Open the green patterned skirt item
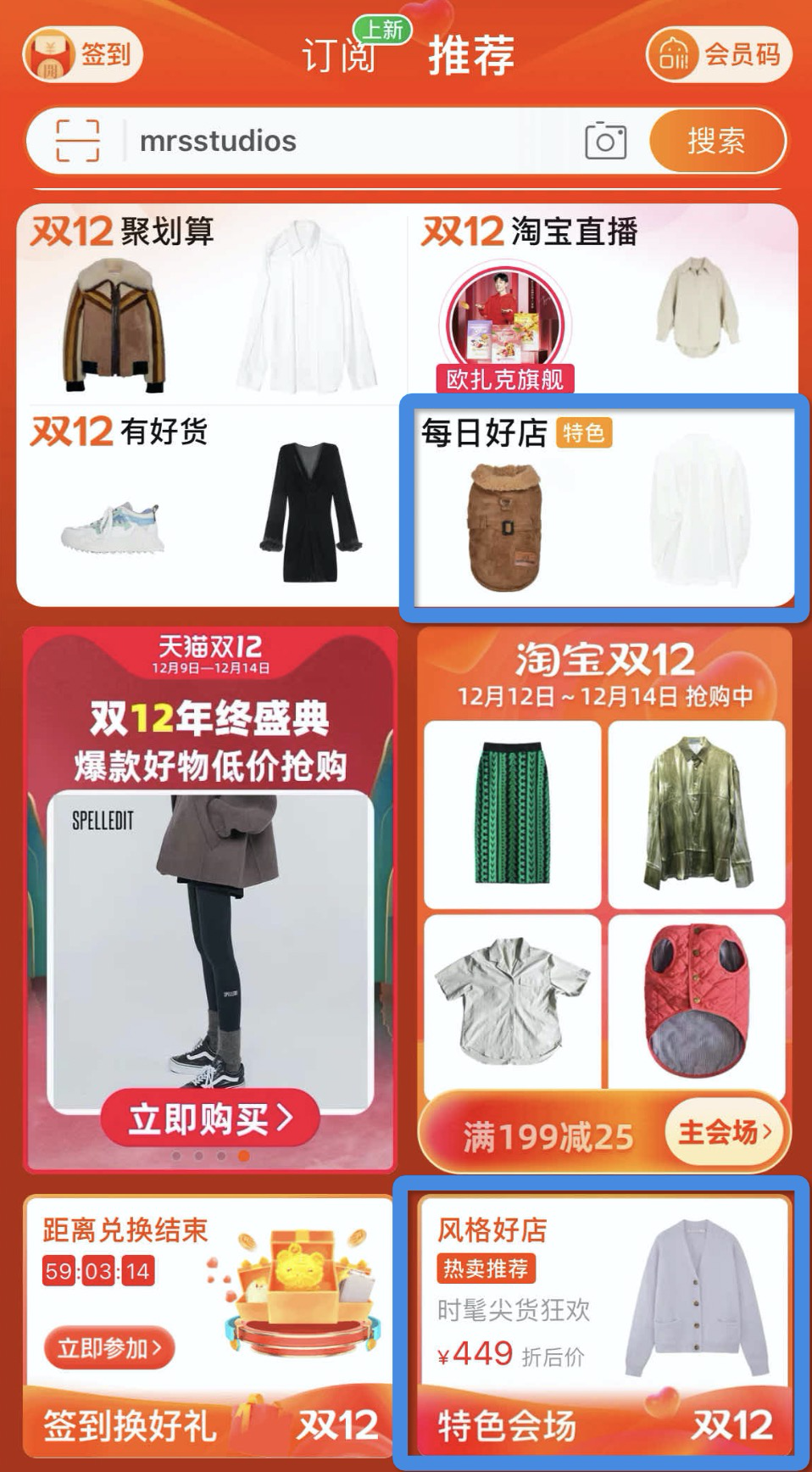Viewport: 812px width, 1472px height. point(512,813)
